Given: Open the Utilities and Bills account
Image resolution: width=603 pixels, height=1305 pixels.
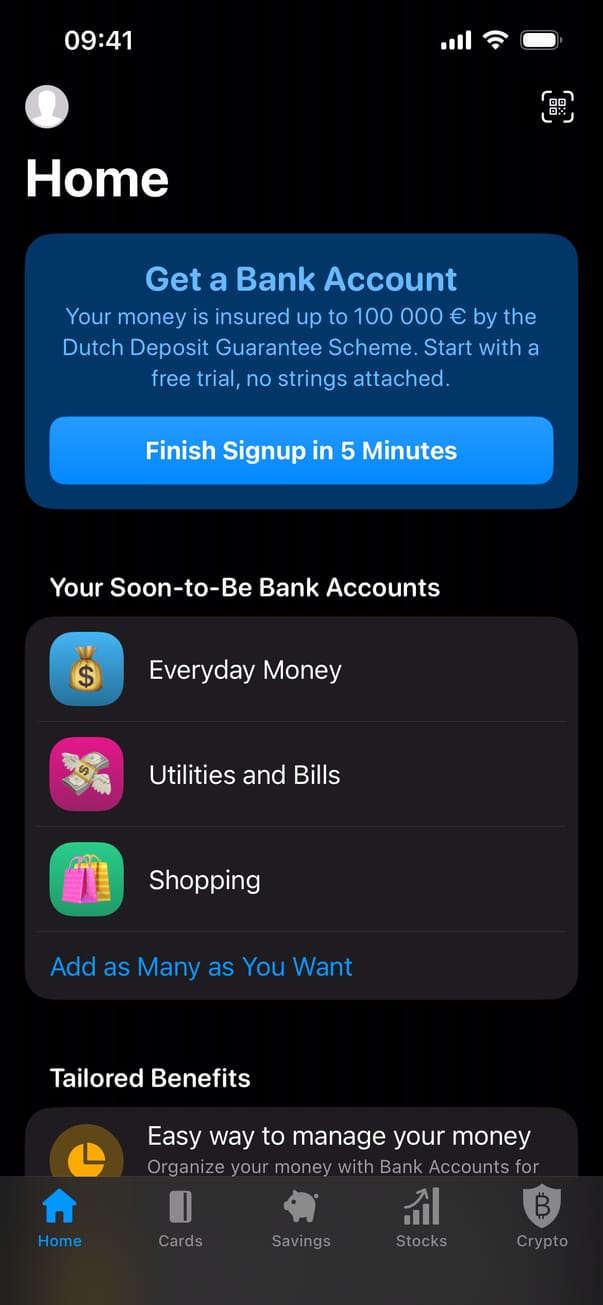Looking at the screenshot, I should click(301, 775).
